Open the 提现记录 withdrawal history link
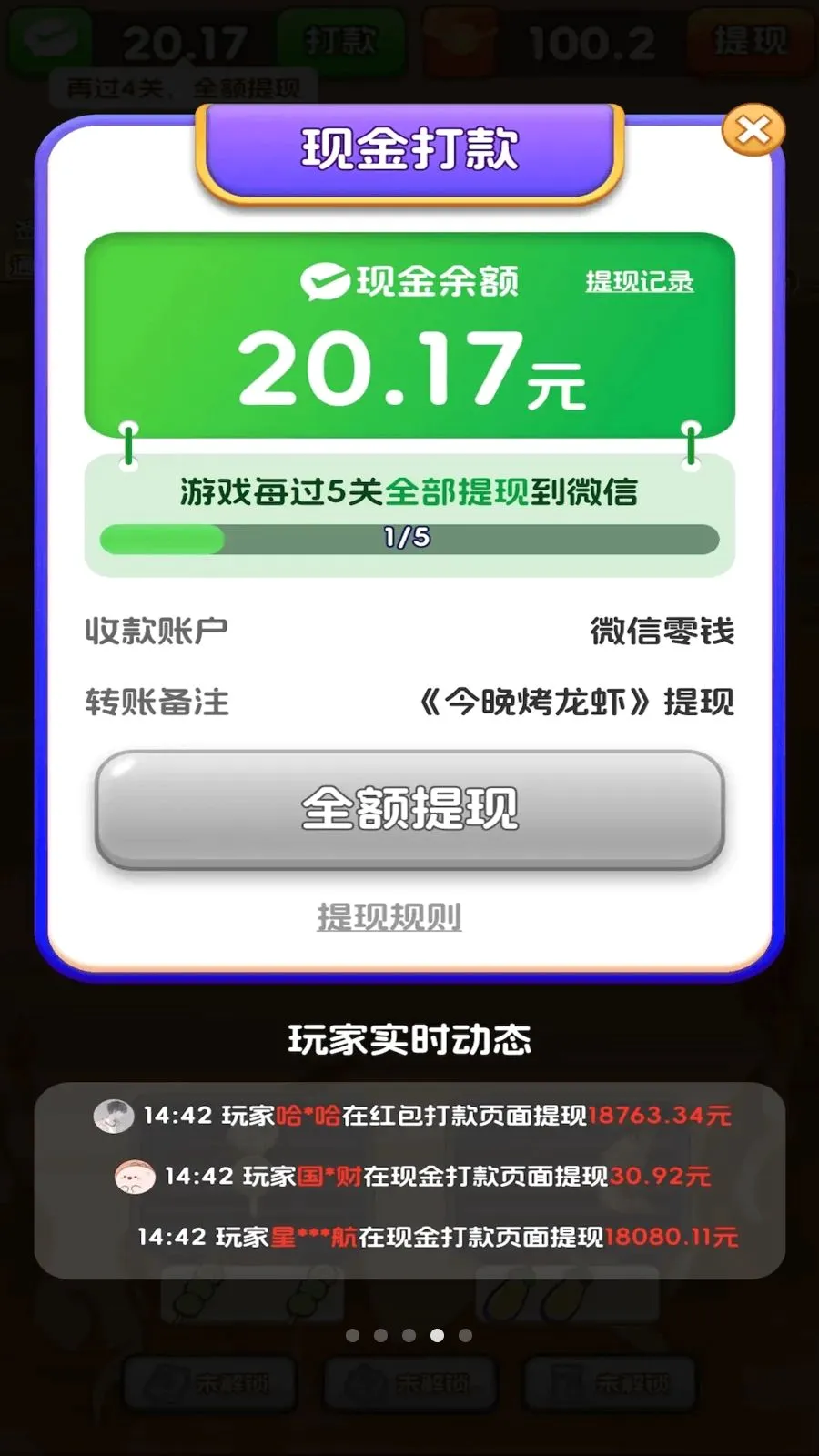The height and width of the screenshot is (1456, 819). tap(639, 282)
